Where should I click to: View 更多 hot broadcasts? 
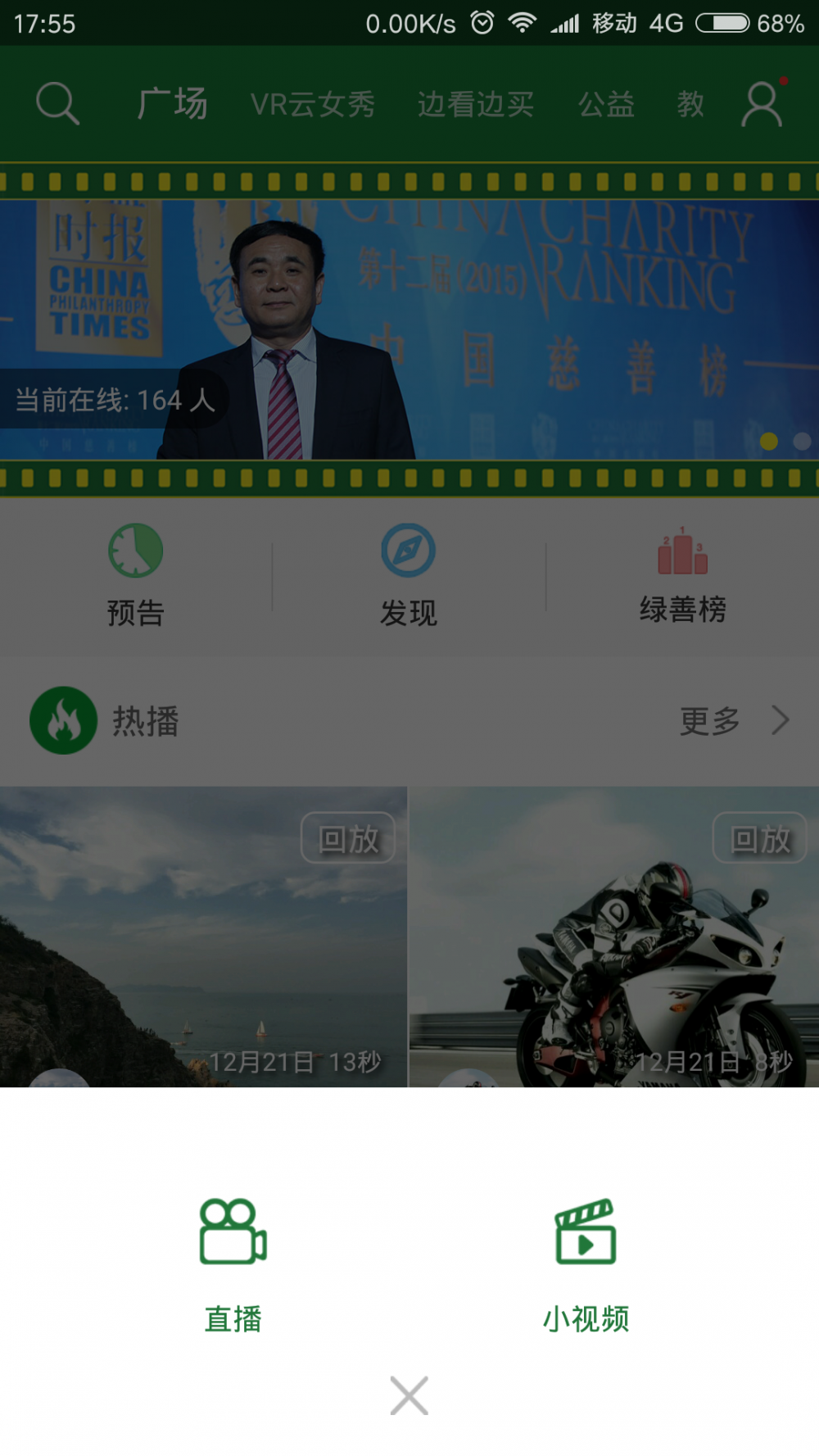pyautogui.click(x=734, y=721)
